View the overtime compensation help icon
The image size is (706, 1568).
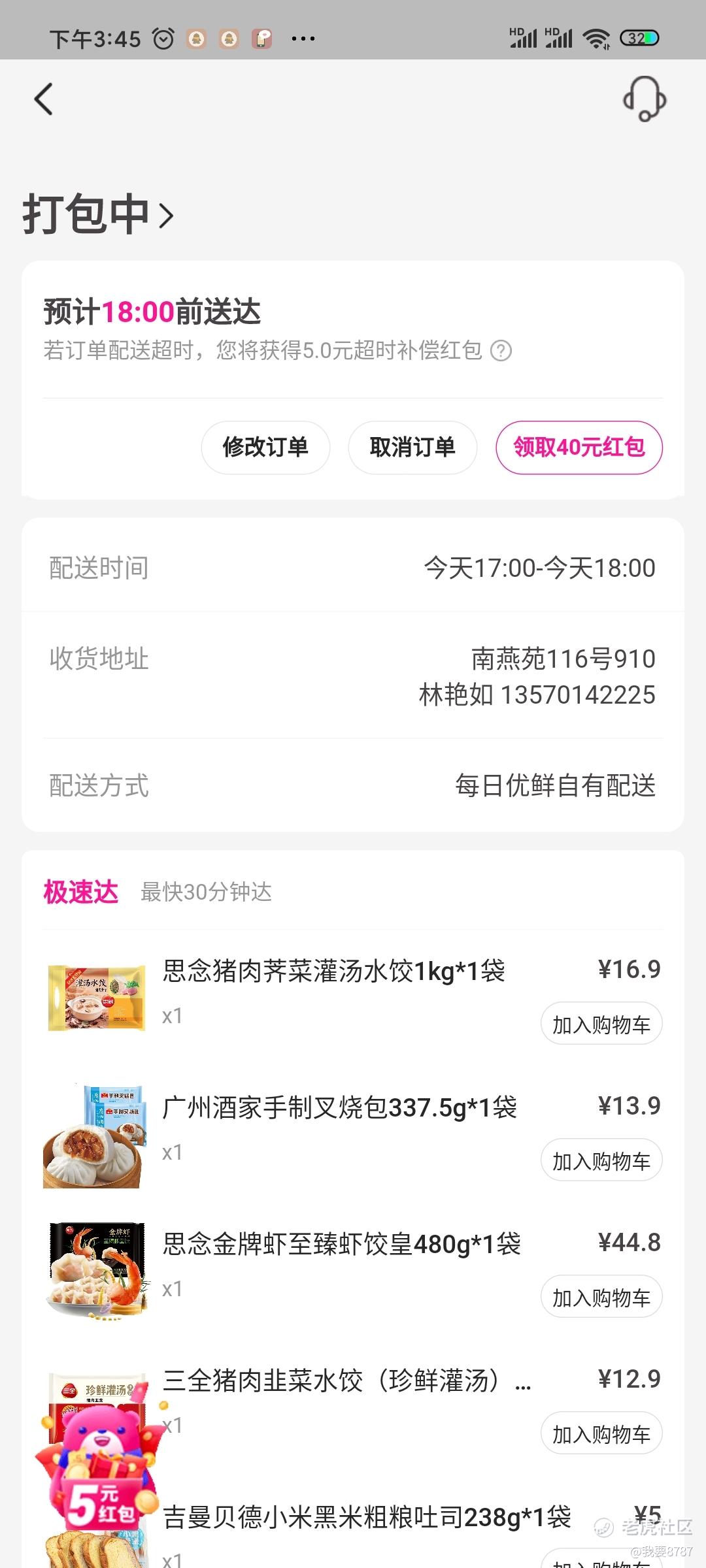(501, 351)
